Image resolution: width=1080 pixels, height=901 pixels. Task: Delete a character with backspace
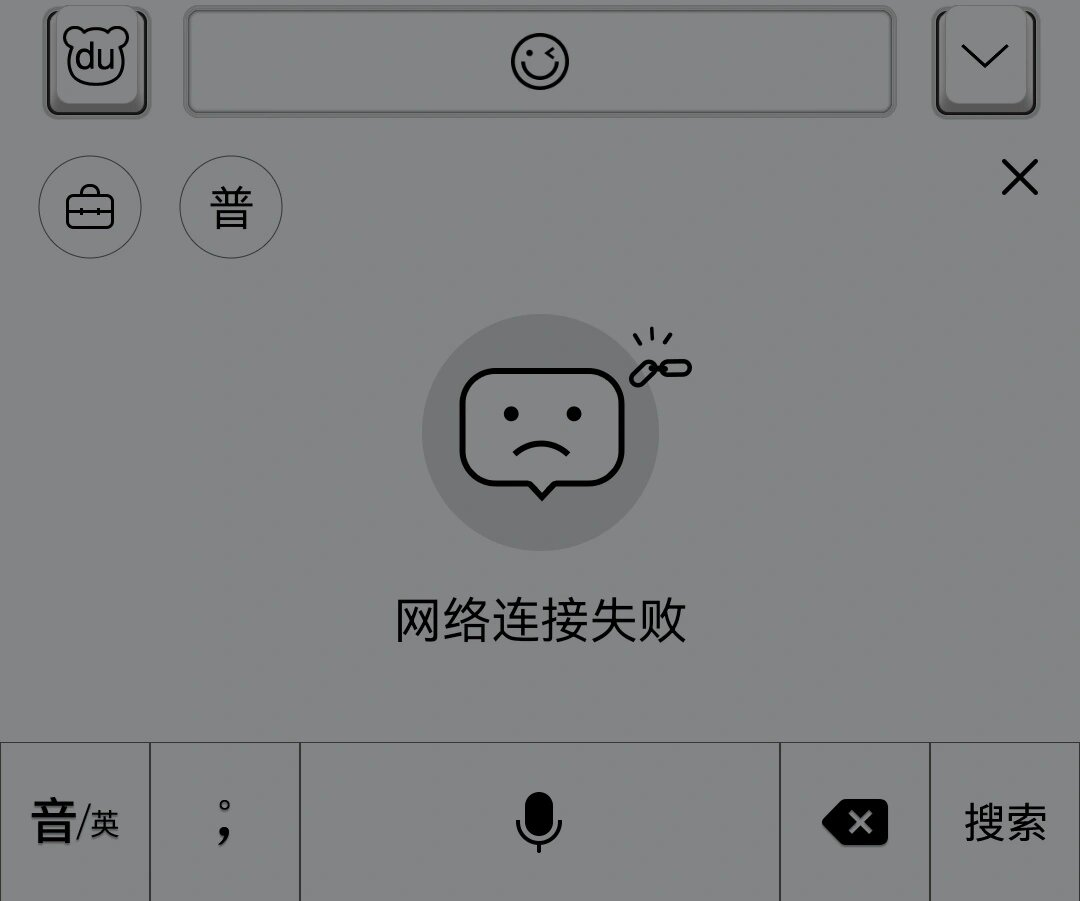tap(855, 822)
